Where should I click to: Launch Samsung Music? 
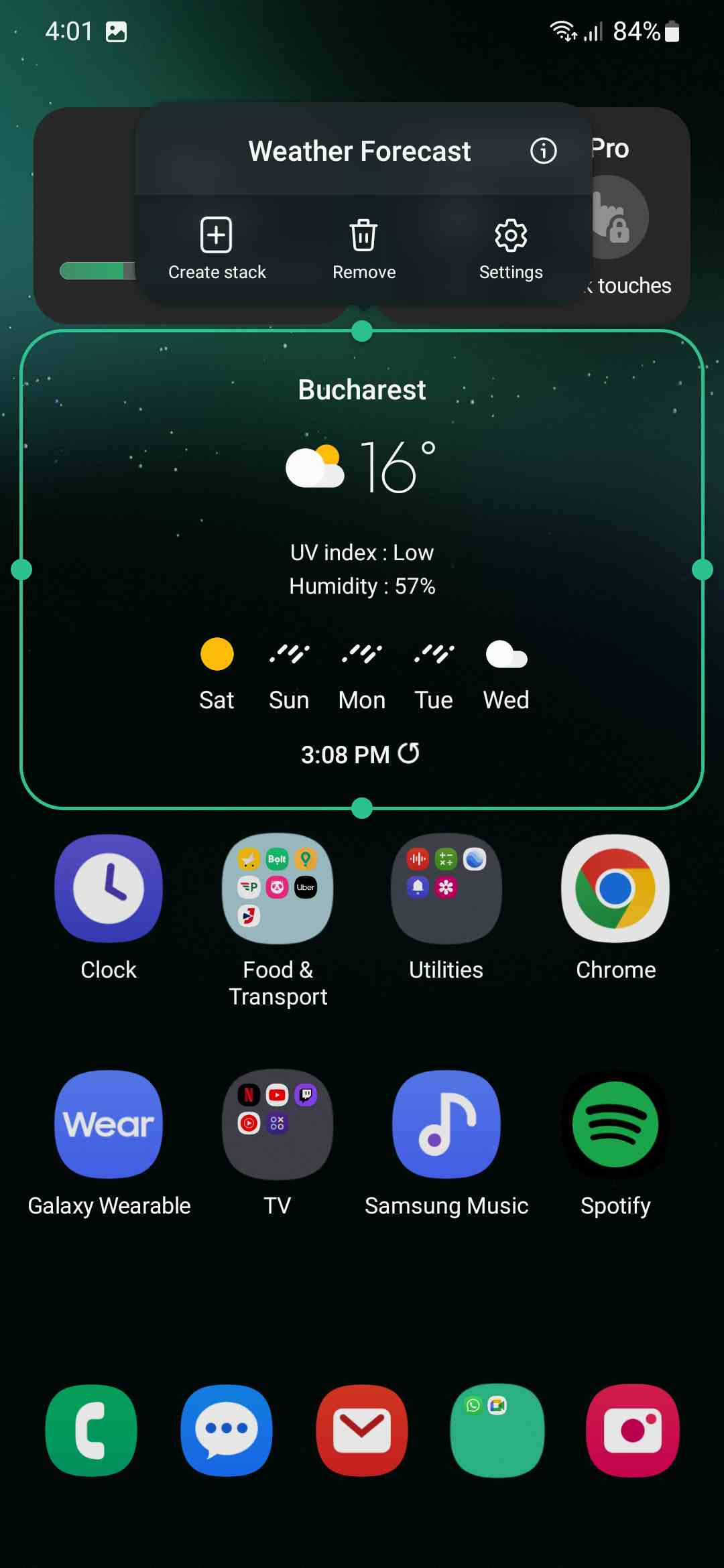(x=446, y=1124)
